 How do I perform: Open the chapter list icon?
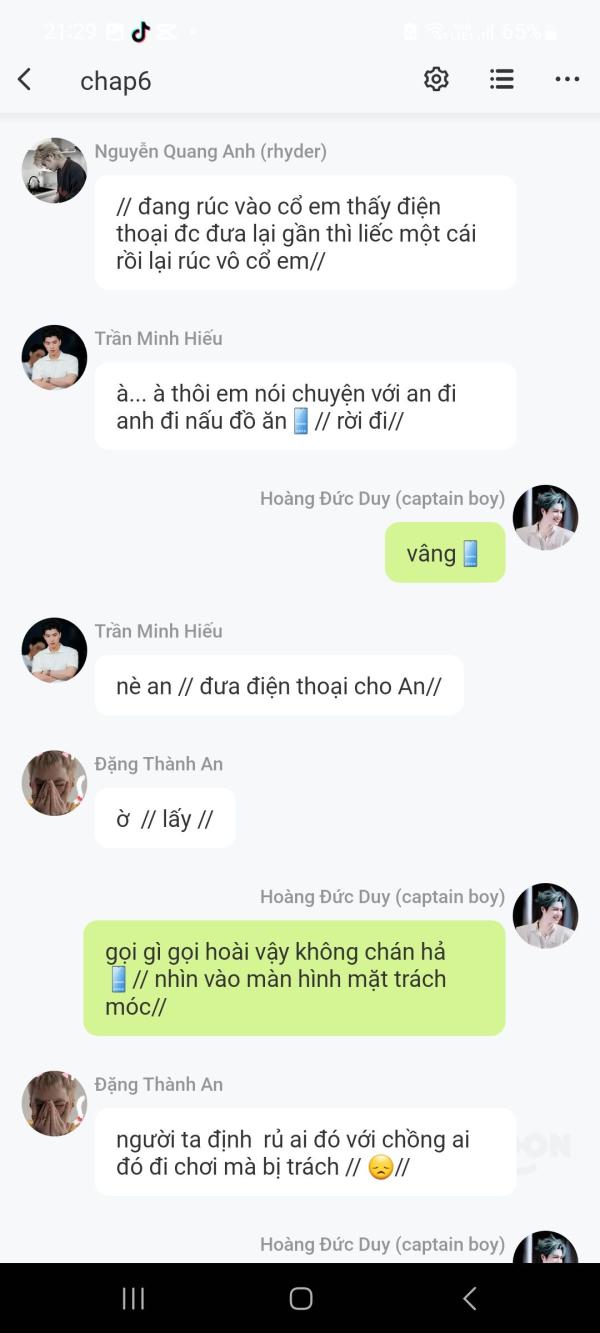coord(502,80)
